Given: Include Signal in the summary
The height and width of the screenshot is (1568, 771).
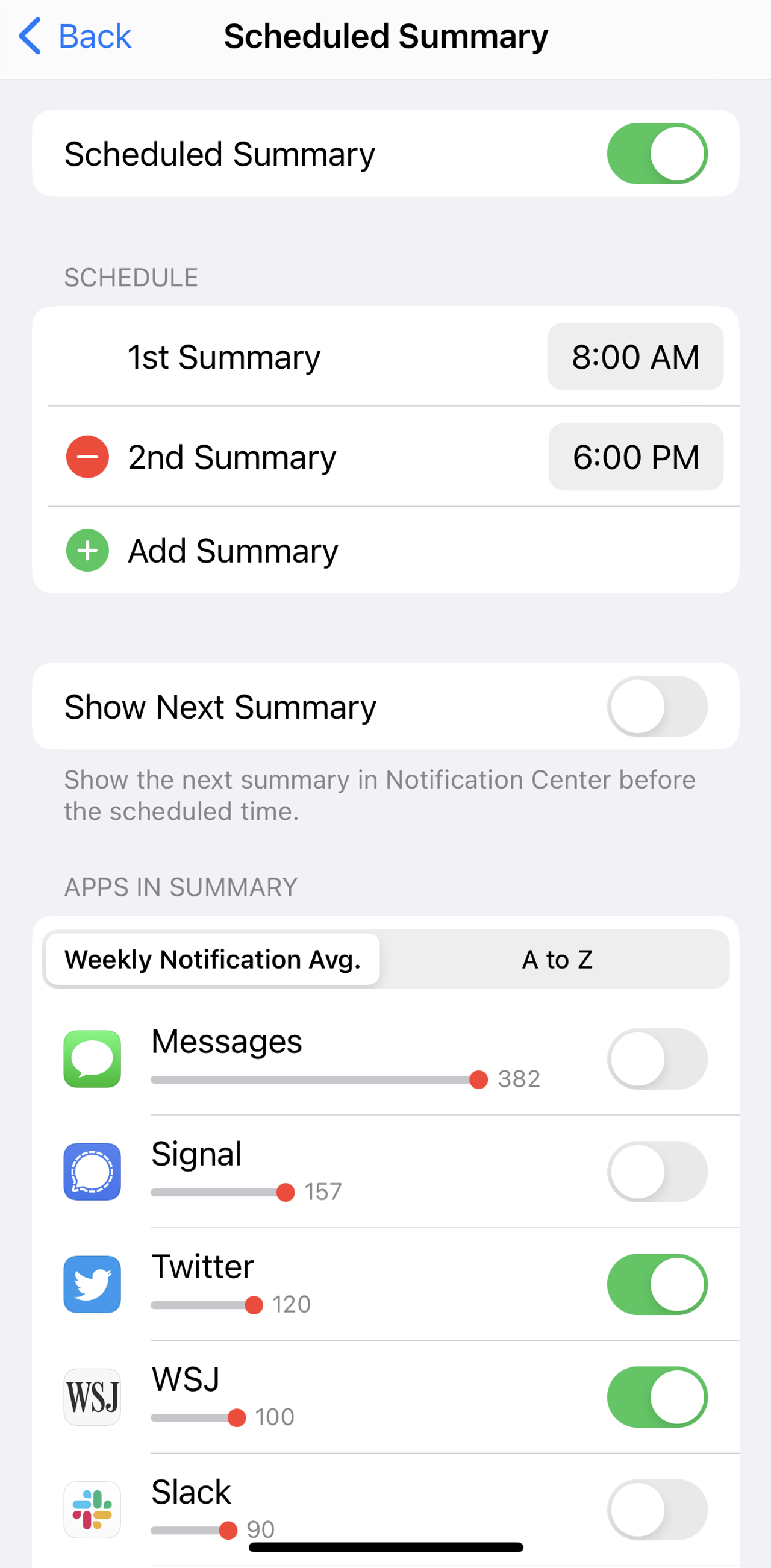Looking at the screenshot, I should pos(656,1172).
